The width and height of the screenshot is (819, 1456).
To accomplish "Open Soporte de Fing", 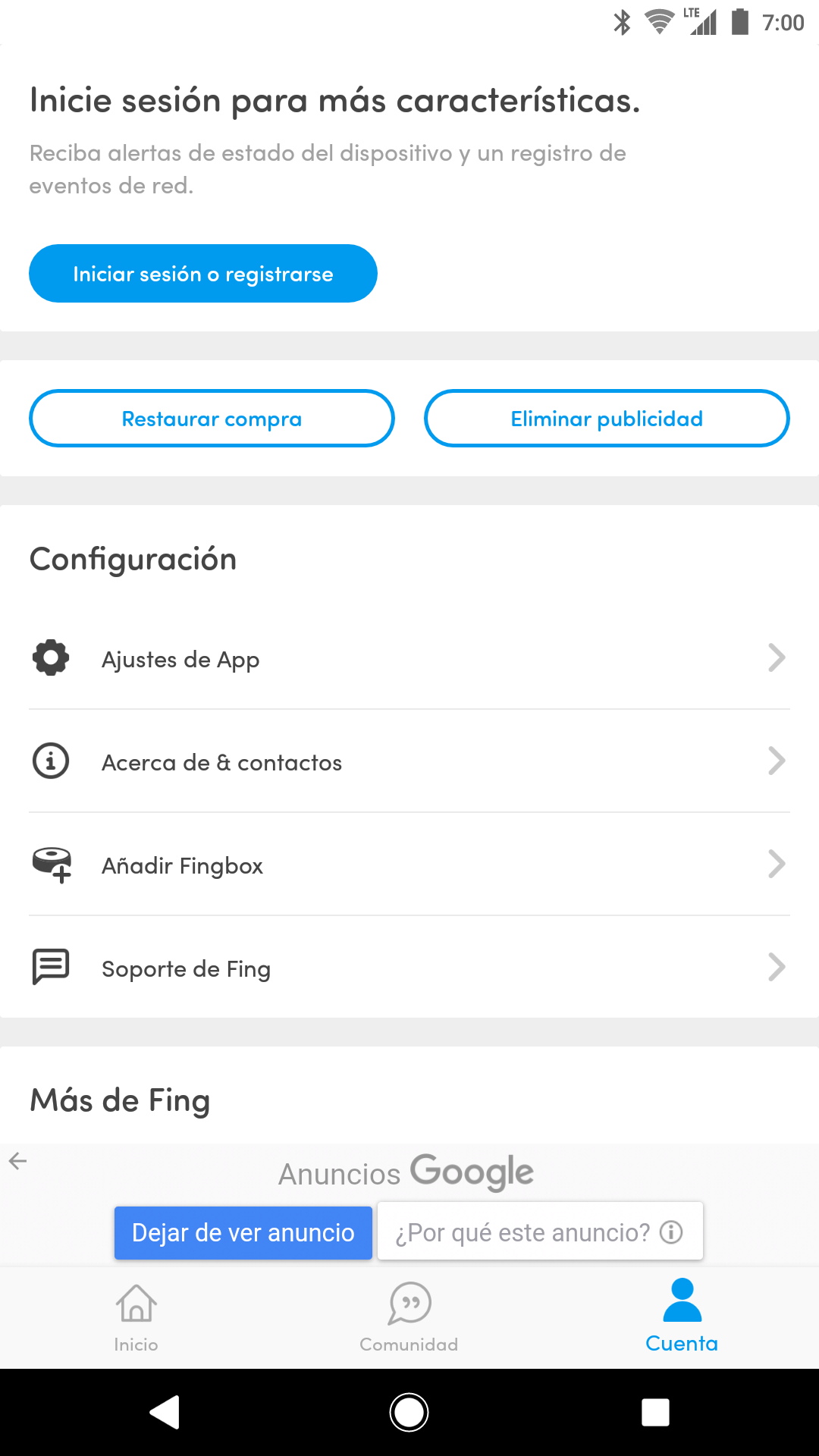I will 409,968.
